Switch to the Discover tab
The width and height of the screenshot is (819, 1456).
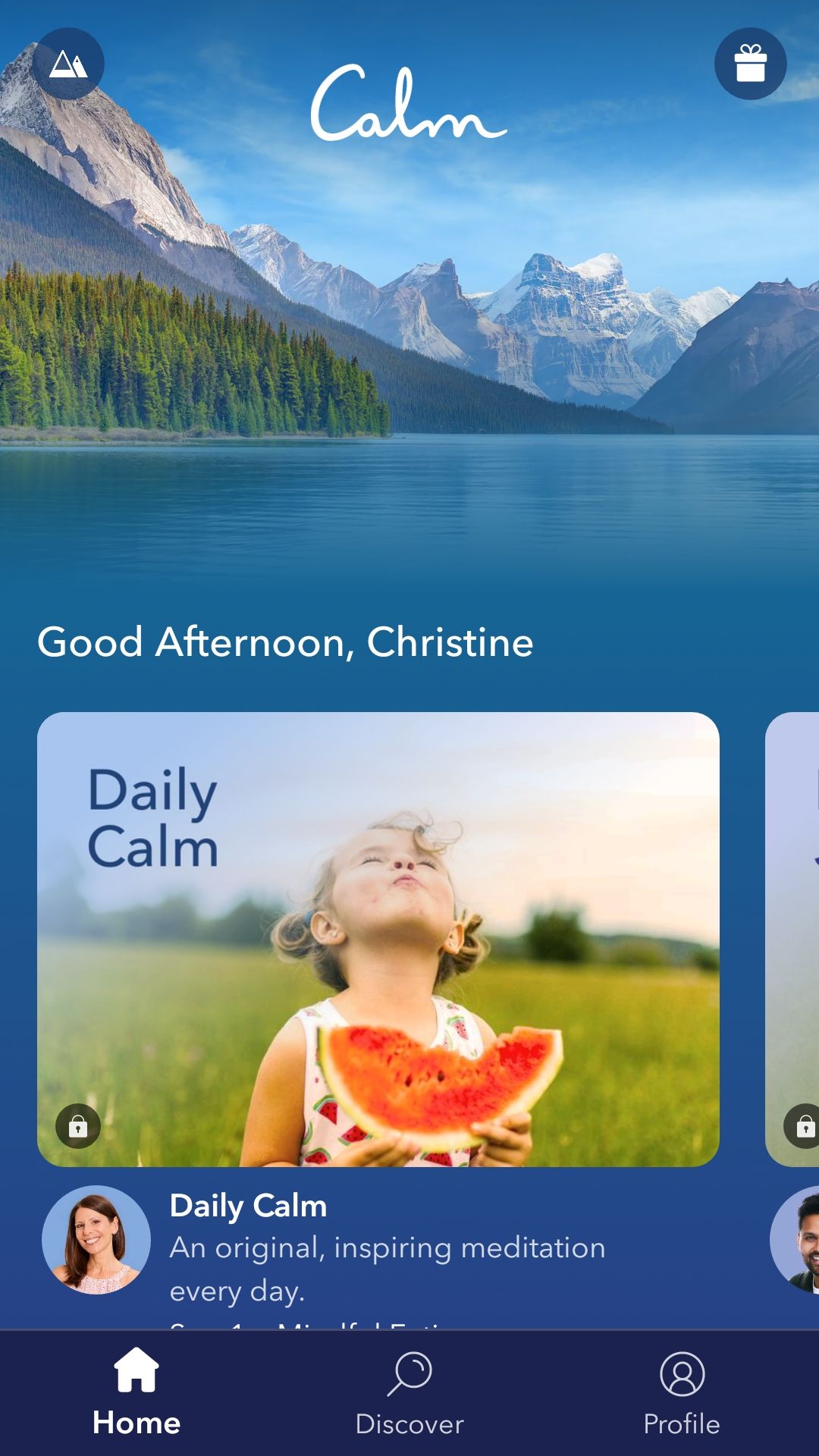[x=409, y=1392]
